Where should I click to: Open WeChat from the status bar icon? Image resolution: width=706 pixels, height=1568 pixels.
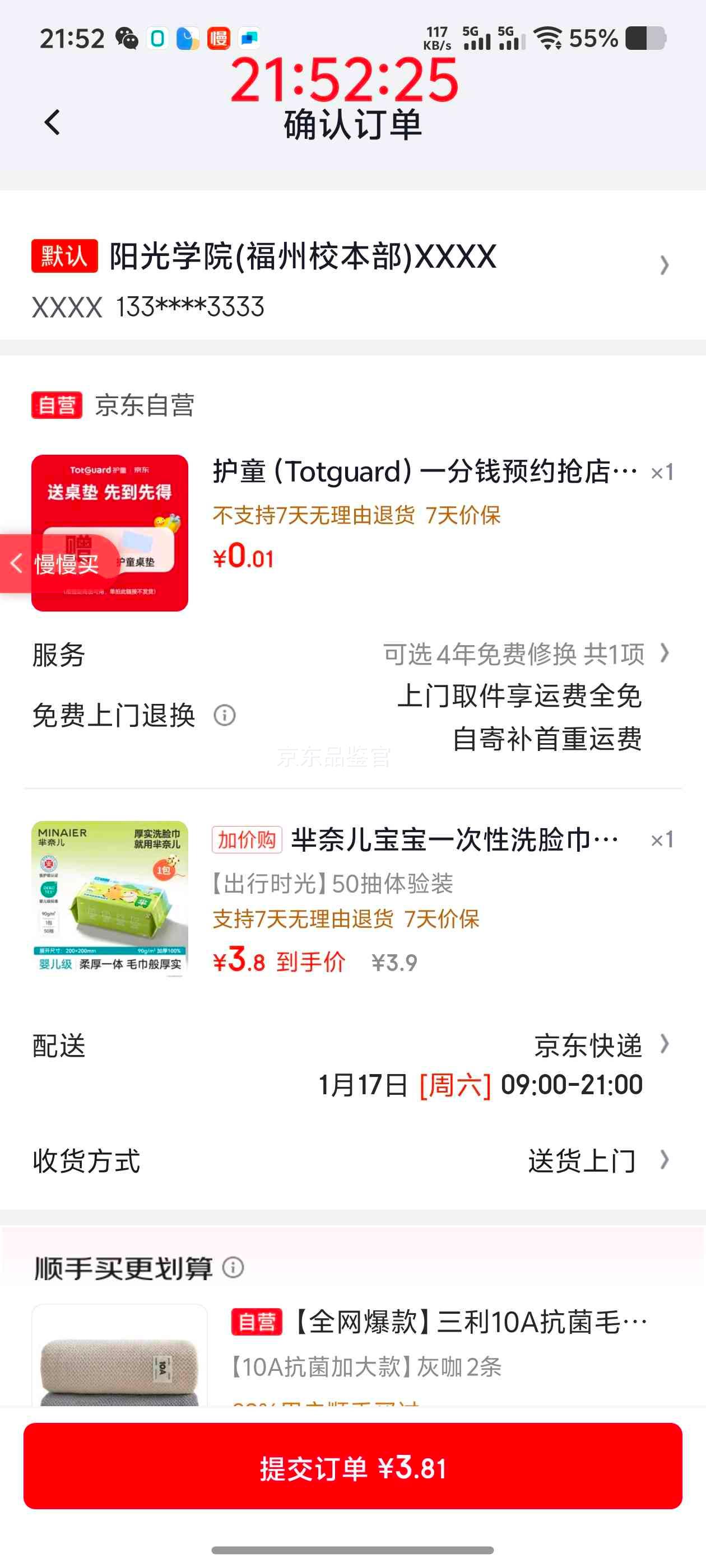128,38
